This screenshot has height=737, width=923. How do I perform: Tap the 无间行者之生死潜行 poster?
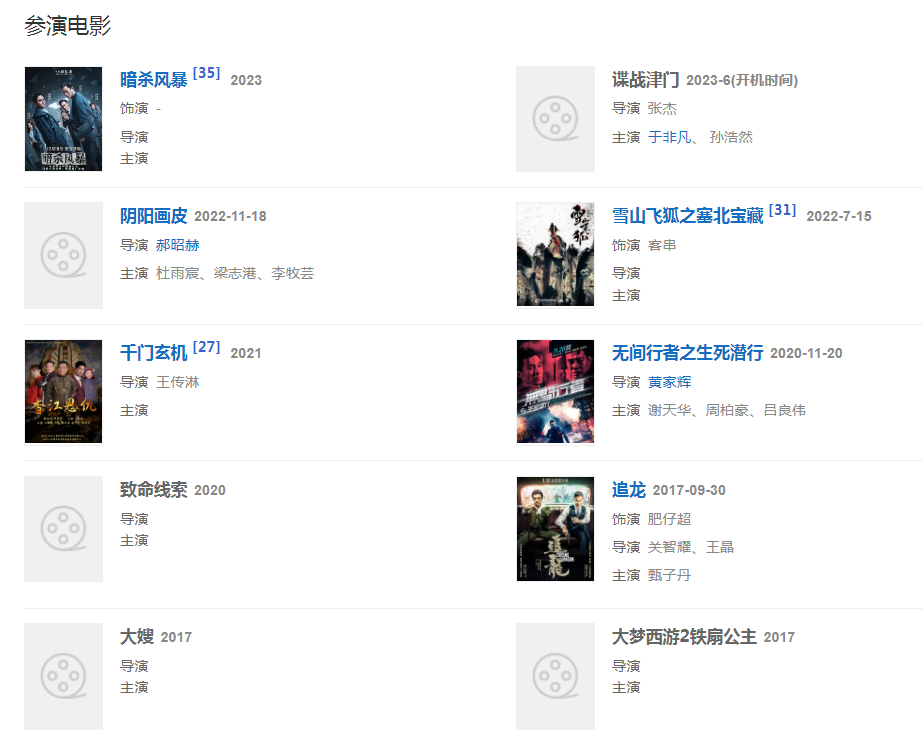[x=555, y=392]
